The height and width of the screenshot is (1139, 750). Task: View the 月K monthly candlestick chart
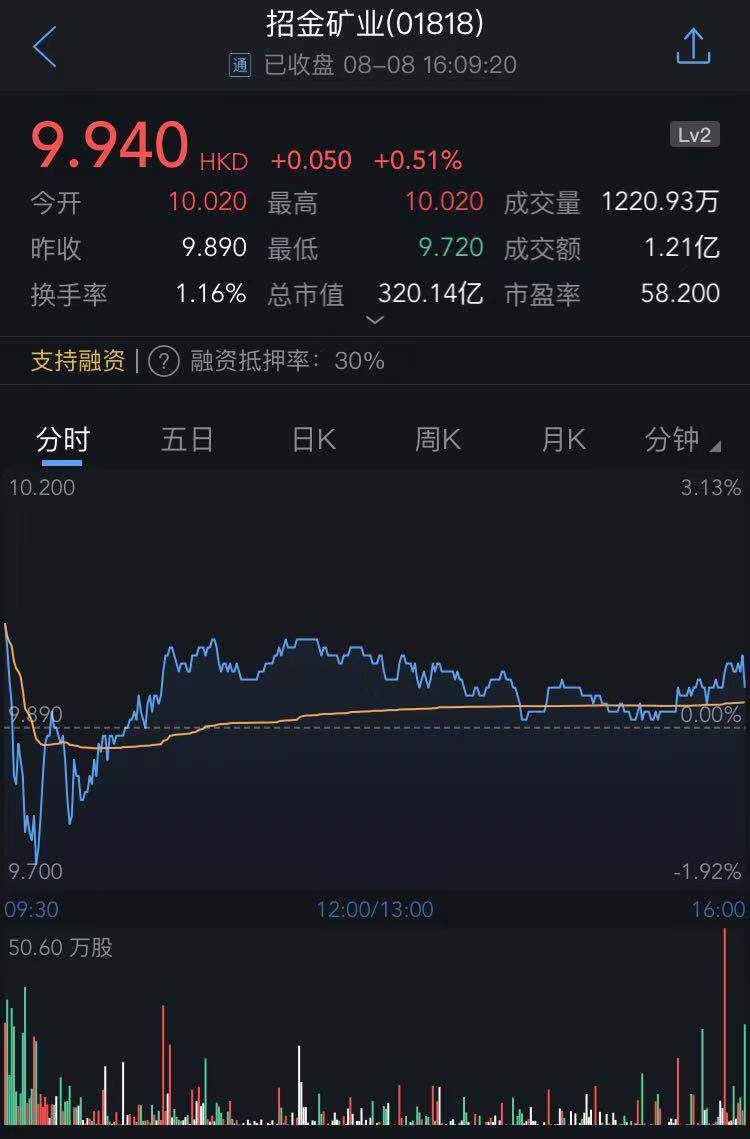coord(563,439)
